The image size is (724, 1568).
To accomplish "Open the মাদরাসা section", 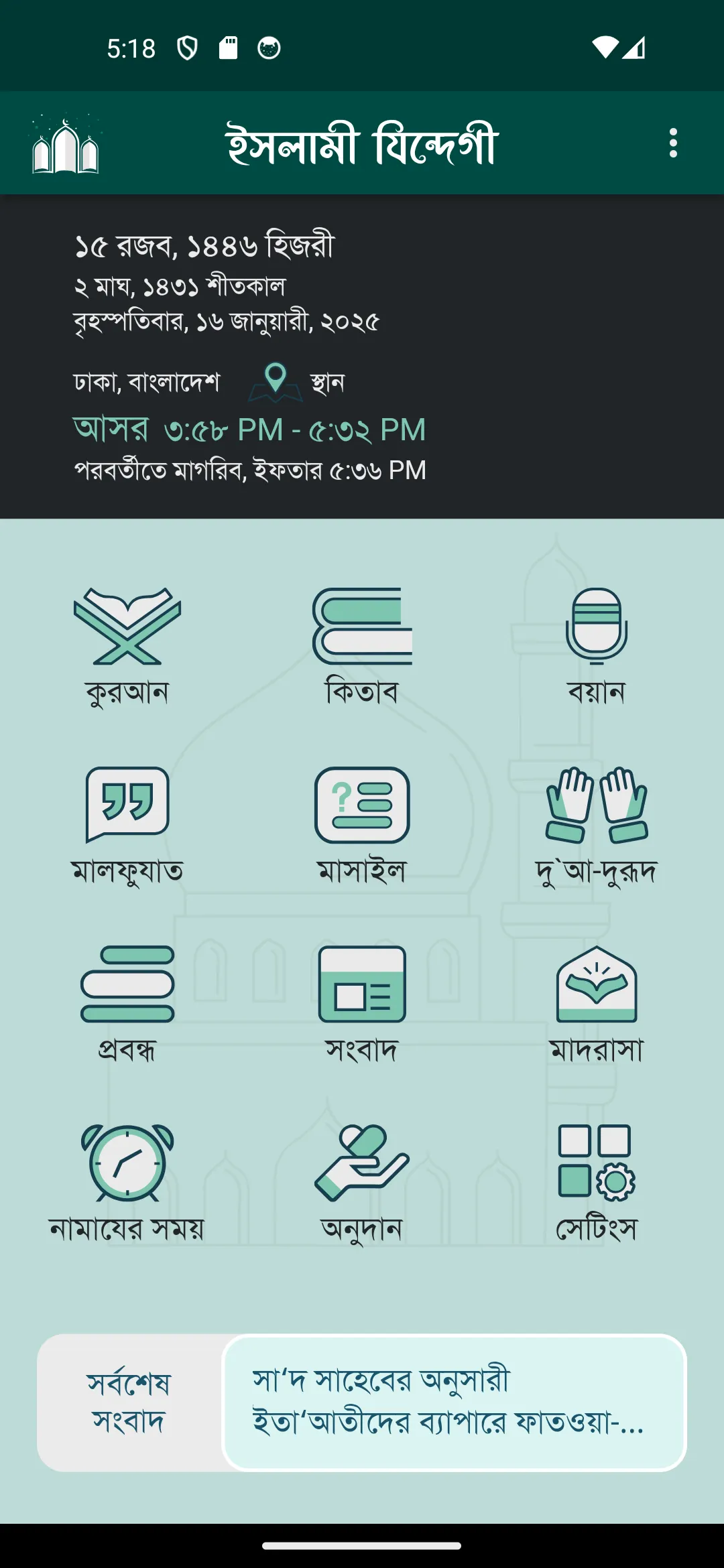I will 596,1003.
